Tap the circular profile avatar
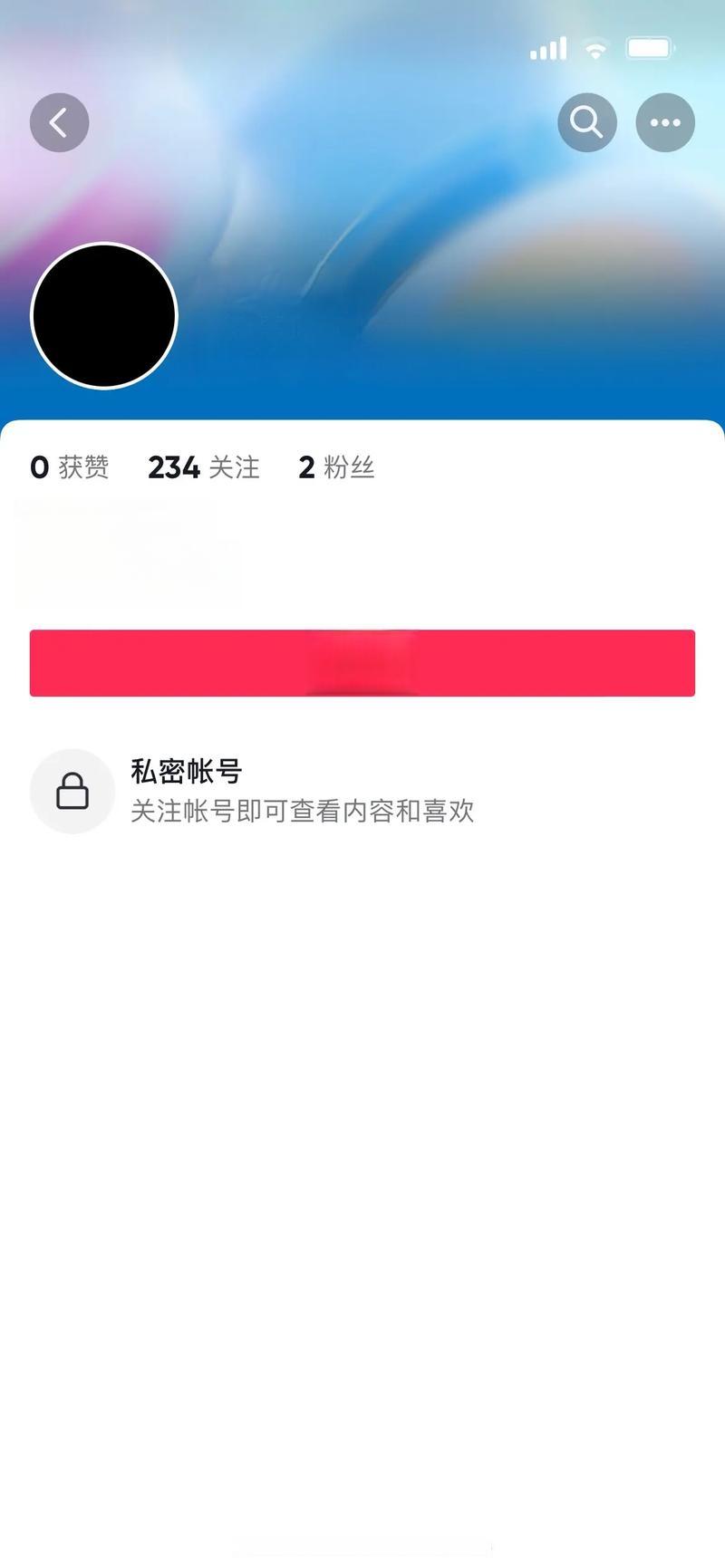The width and height of the screenshot is (725, 1568). click(104, 314)
